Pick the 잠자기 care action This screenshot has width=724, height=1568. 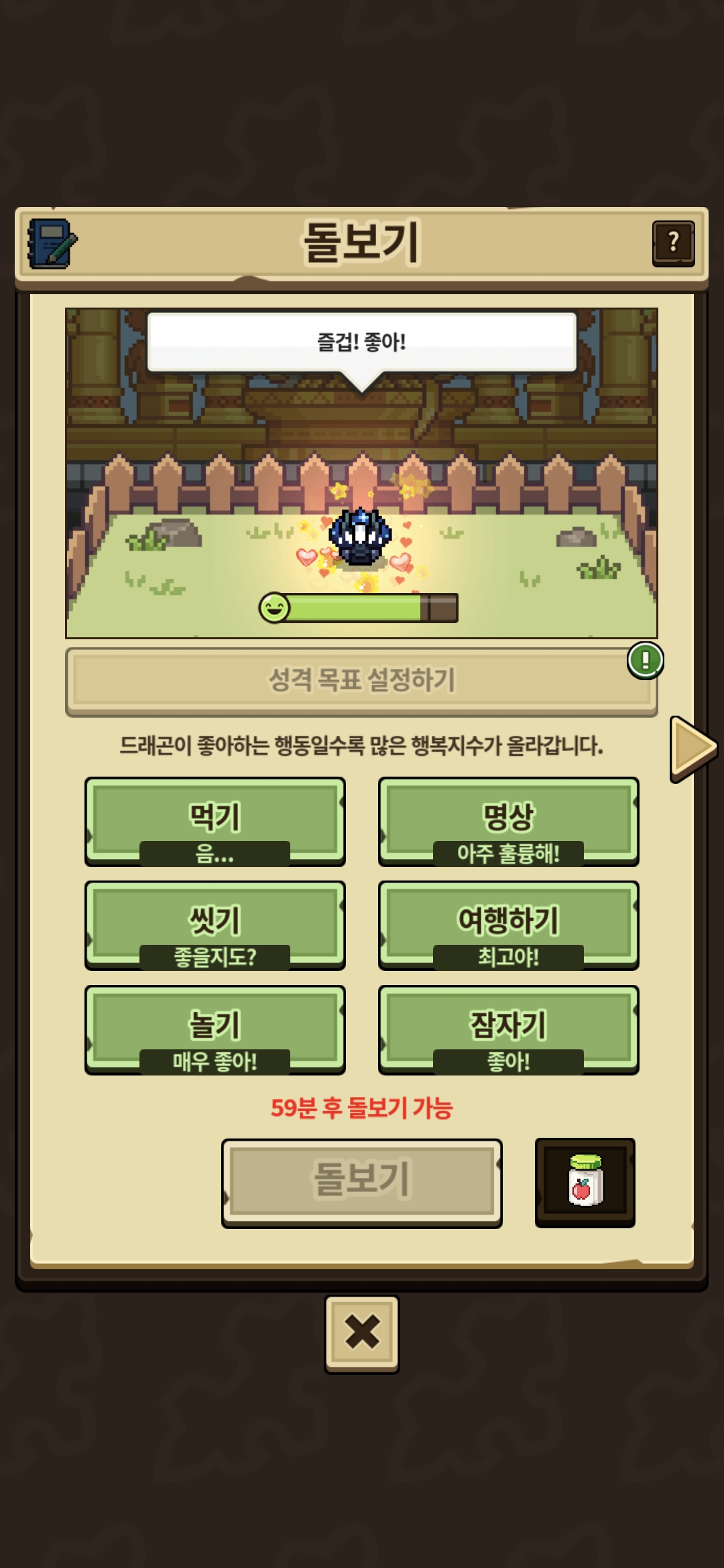click(x=508, y=1029)
